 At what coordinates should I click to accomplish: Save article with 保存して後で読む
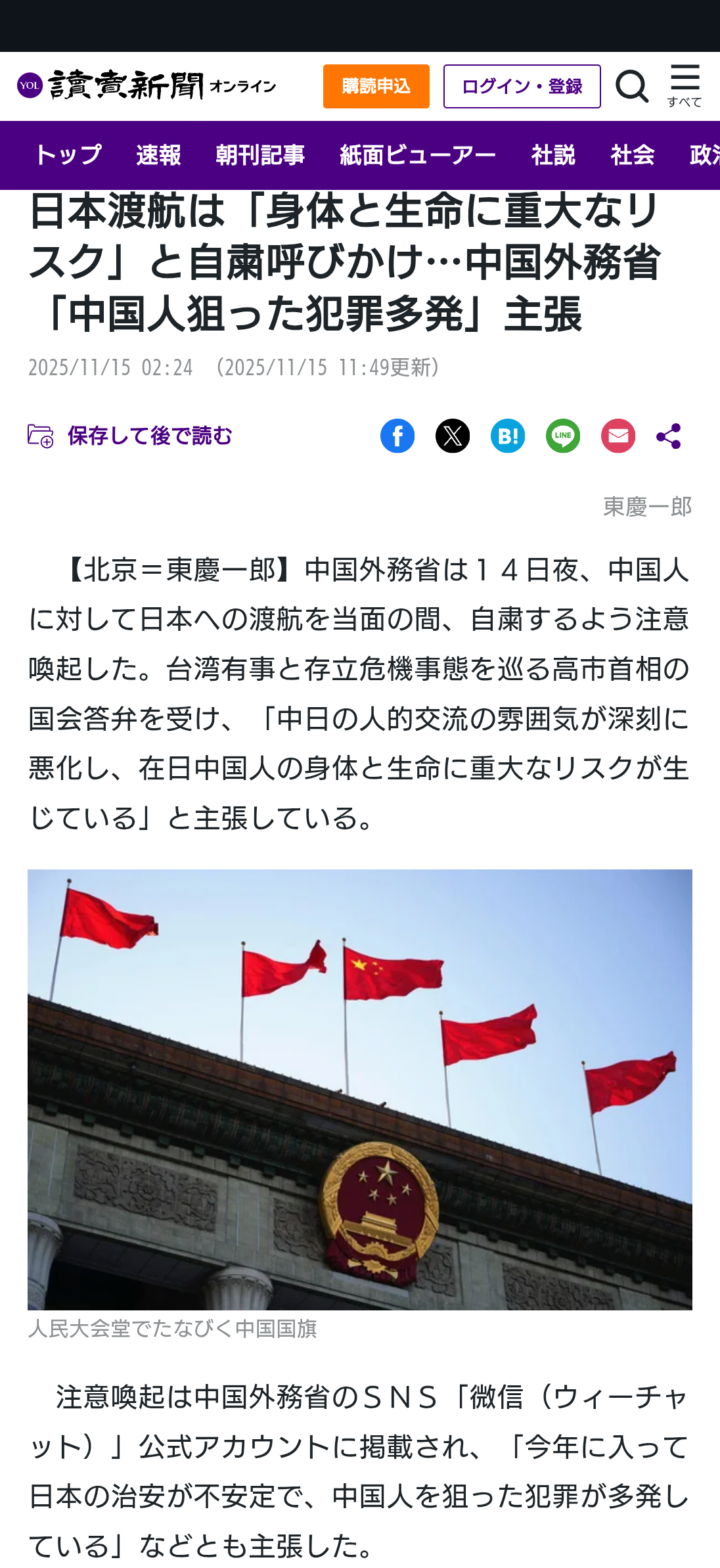[x=130, y=436]
